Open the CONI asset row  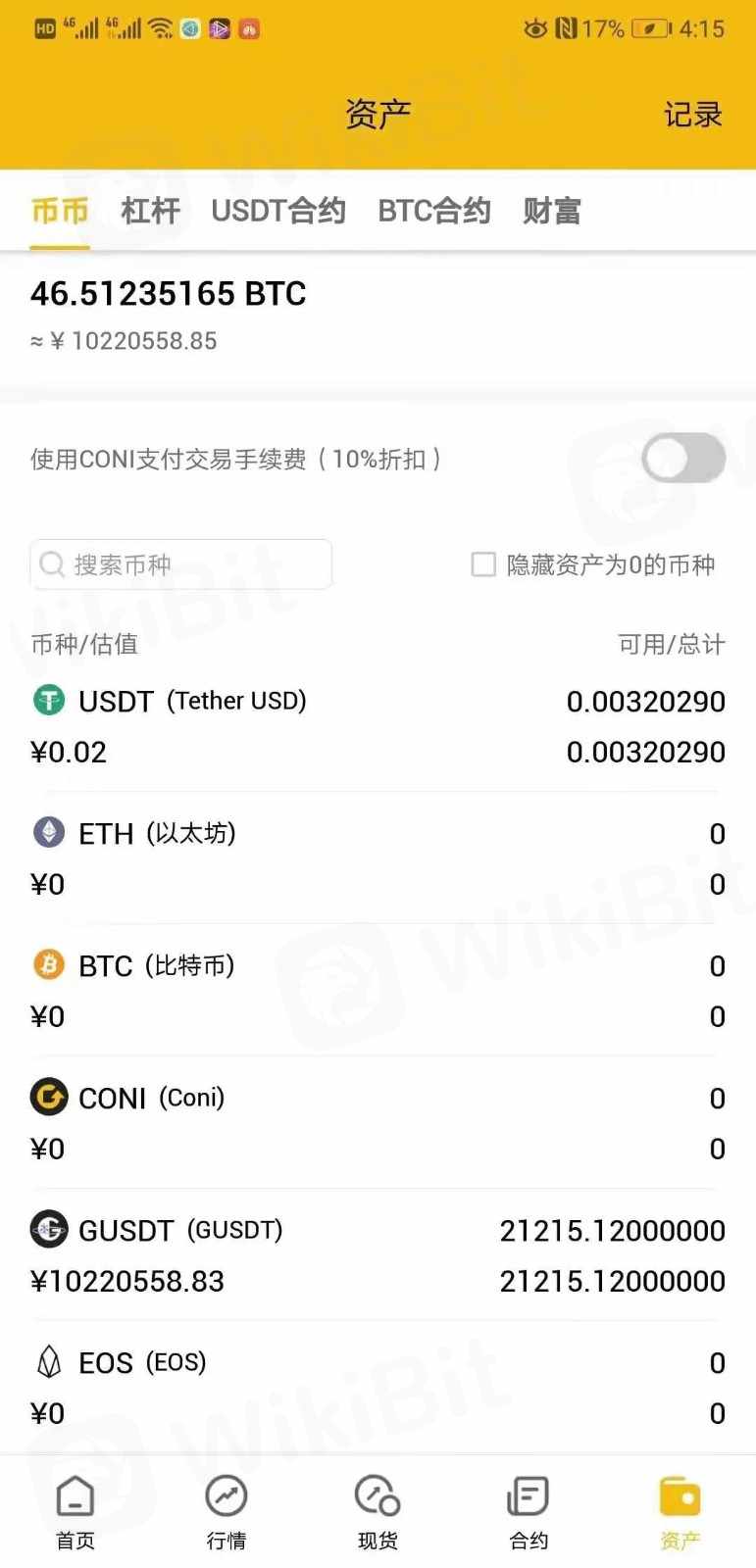(378, 1123)
